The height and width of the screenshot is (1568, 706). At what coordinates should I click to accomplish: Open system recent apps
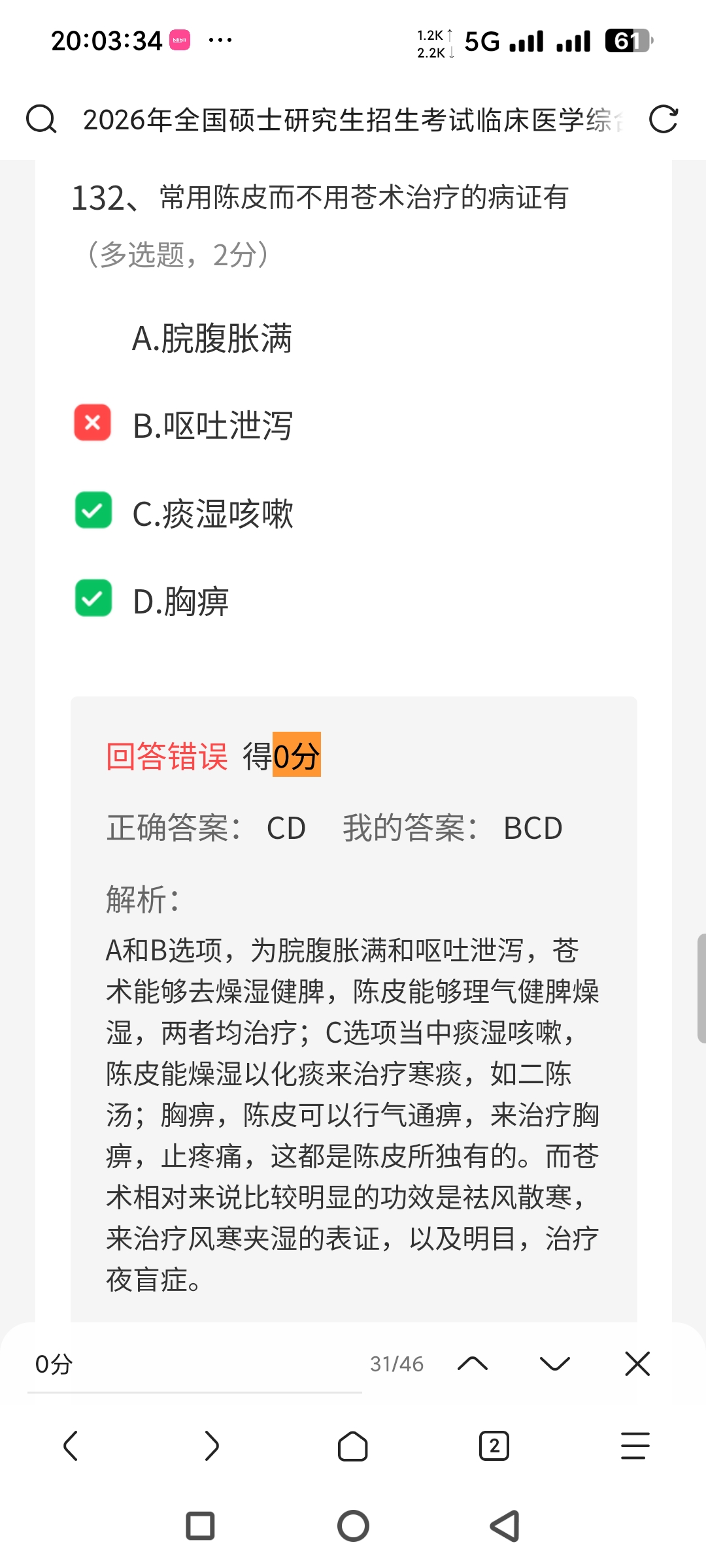point(200,1526)
